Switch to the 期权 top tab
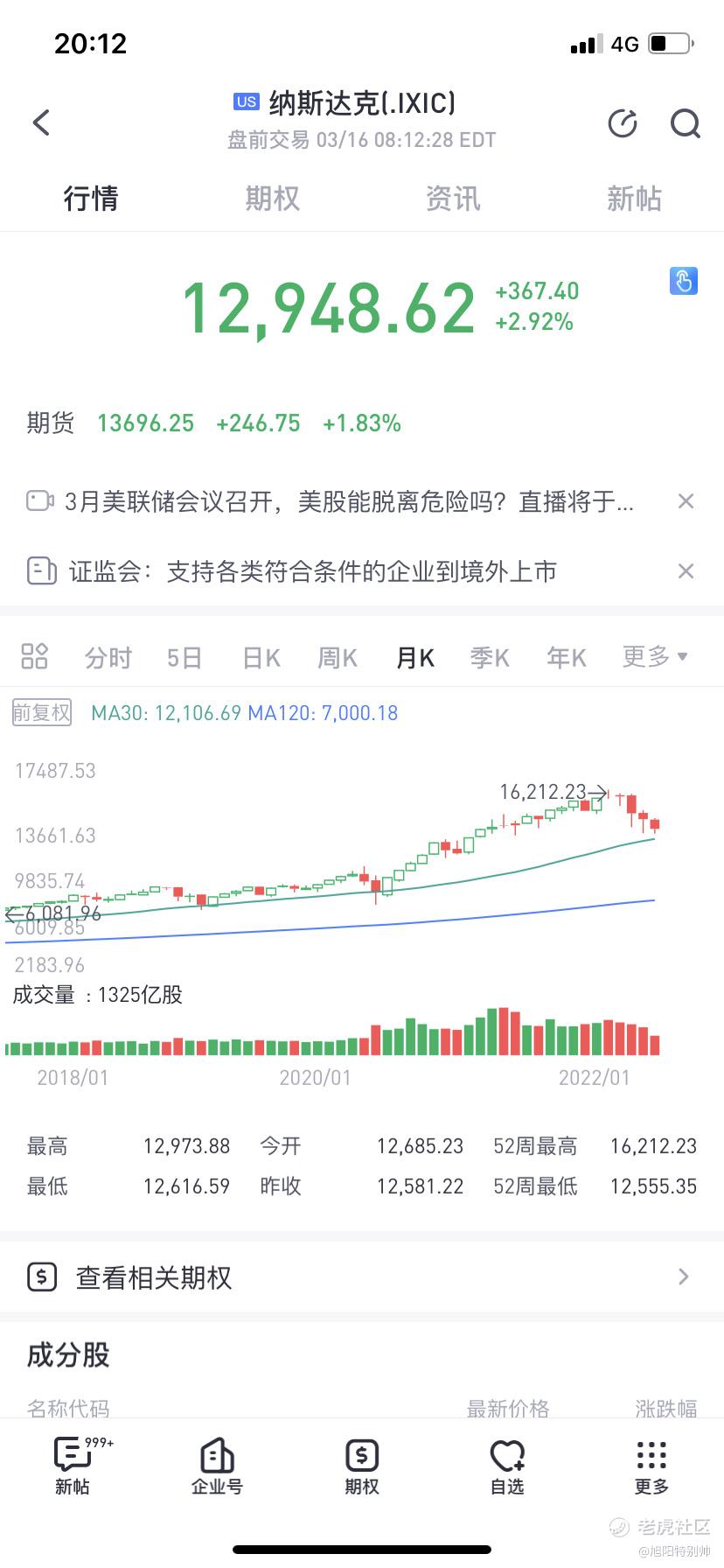Image resolution: width=724 pixels, height=1568 pixels. (x=272, y=199)
